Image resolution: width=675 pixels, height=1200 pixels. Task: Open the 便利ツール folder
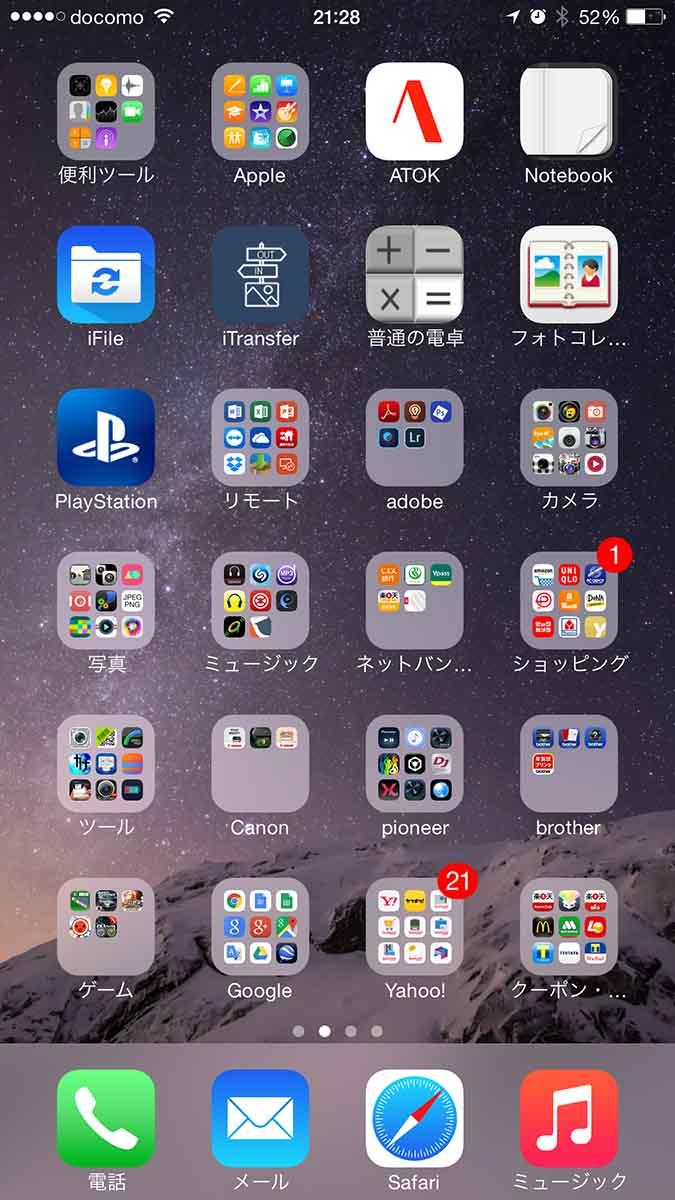106,112
